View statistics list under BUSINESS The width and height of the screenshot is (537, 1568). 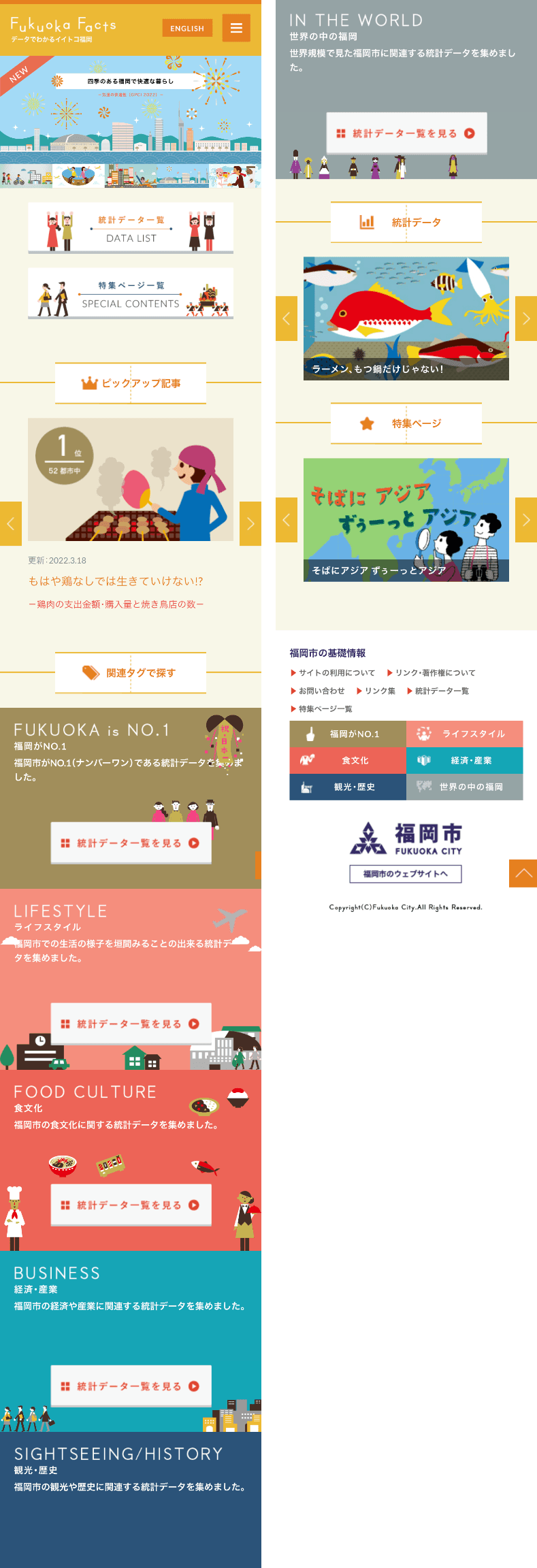pos(131,1386)
